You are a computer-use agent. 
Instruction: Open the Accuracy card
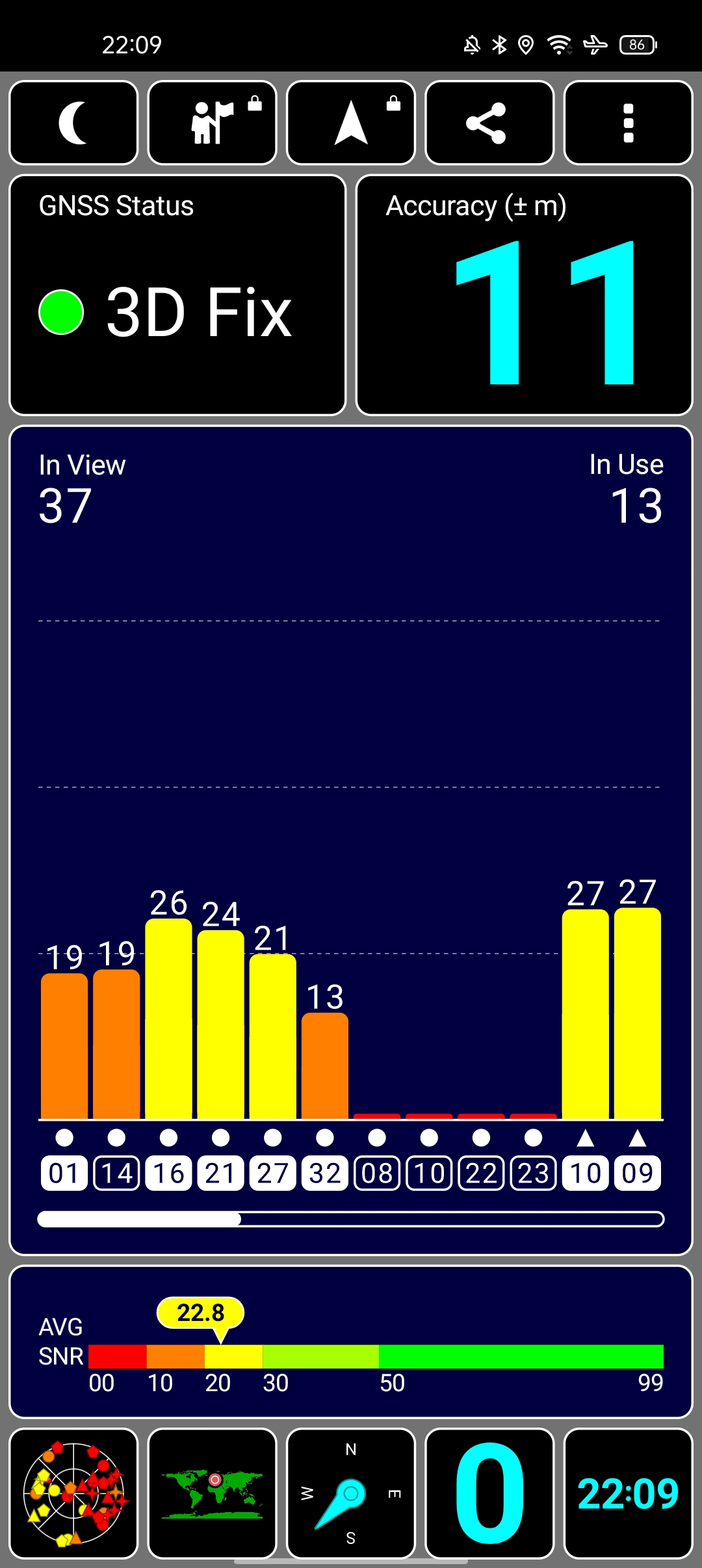click(525, 294)
